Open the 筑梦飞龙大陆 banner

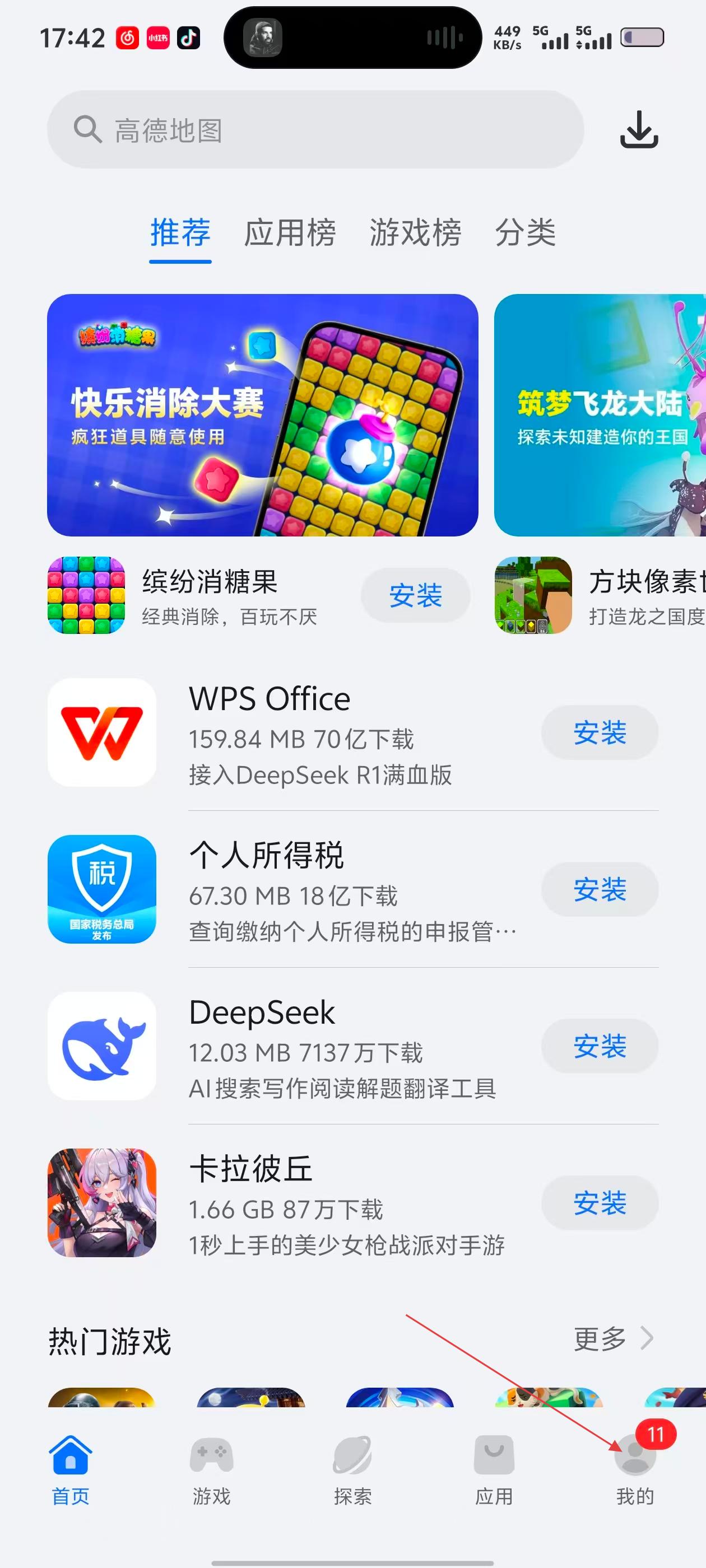coord(600,414)
